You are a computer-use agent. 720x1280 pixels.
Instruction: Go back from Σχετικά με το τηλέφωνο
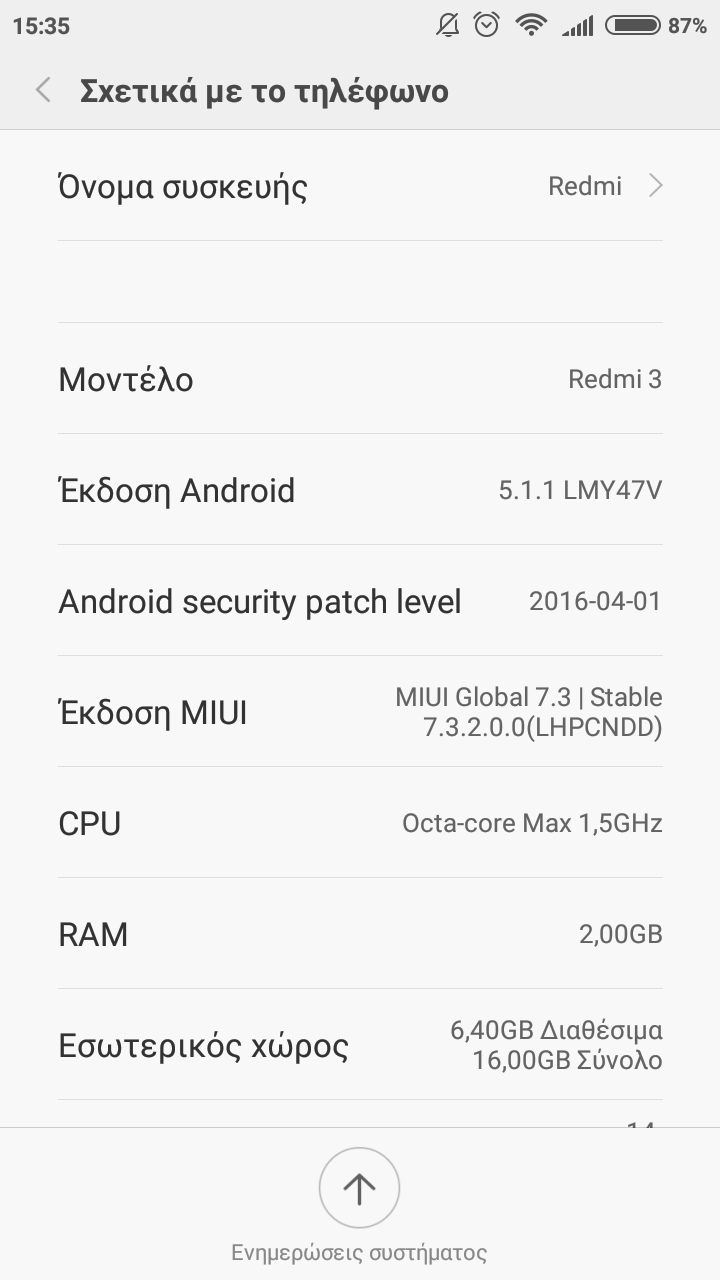43,91
